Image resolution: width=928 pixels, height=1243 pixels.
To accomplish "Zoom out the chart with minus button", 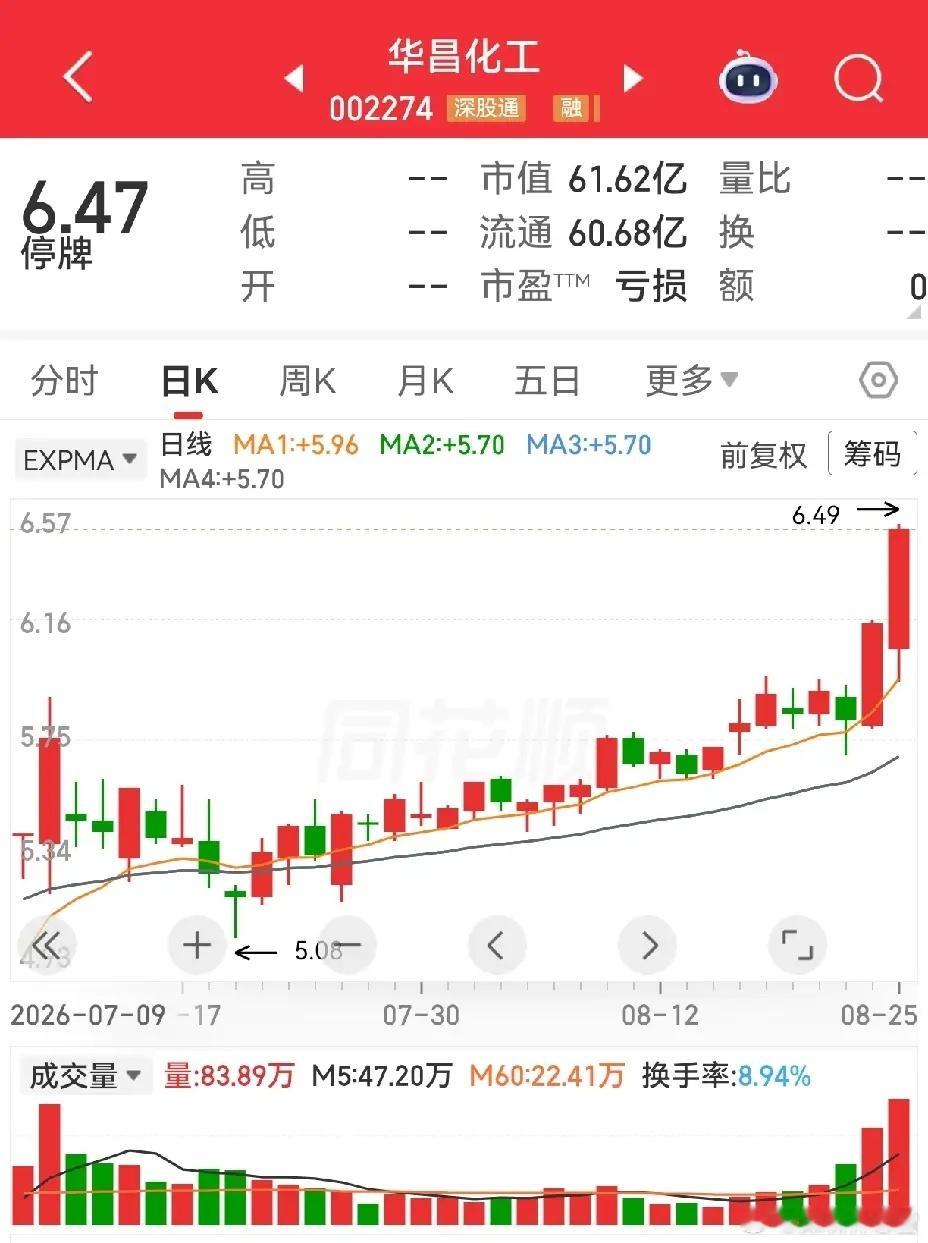I will tap(348, 945).
